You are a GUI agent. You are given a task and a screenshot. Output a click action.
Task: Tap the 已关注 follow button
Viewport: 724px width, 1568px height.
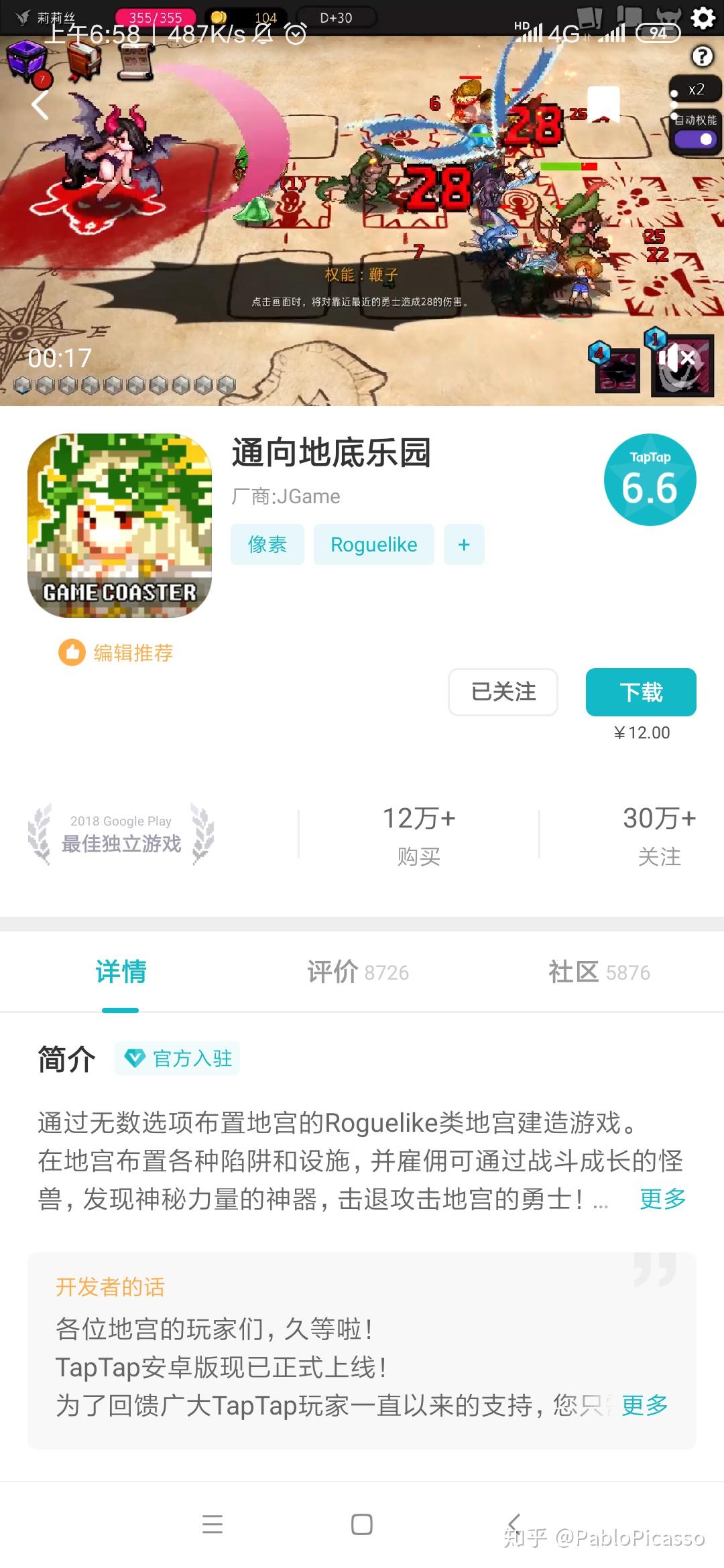(503, 692)
